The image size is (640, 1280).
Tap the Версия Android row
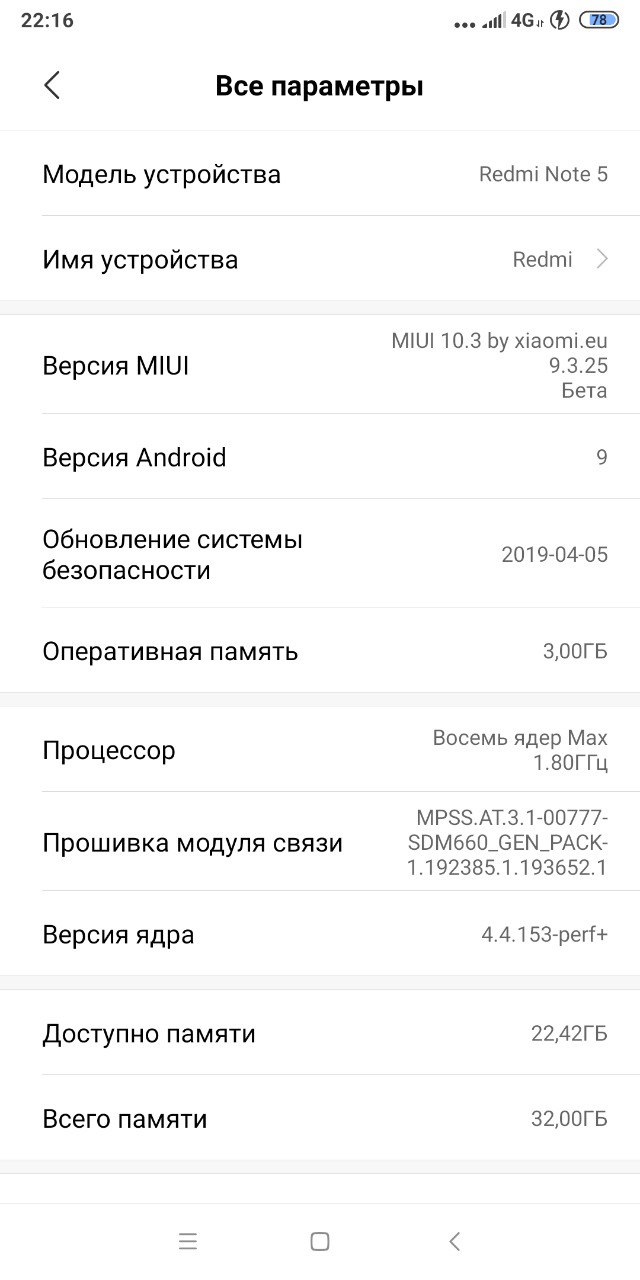320,457
